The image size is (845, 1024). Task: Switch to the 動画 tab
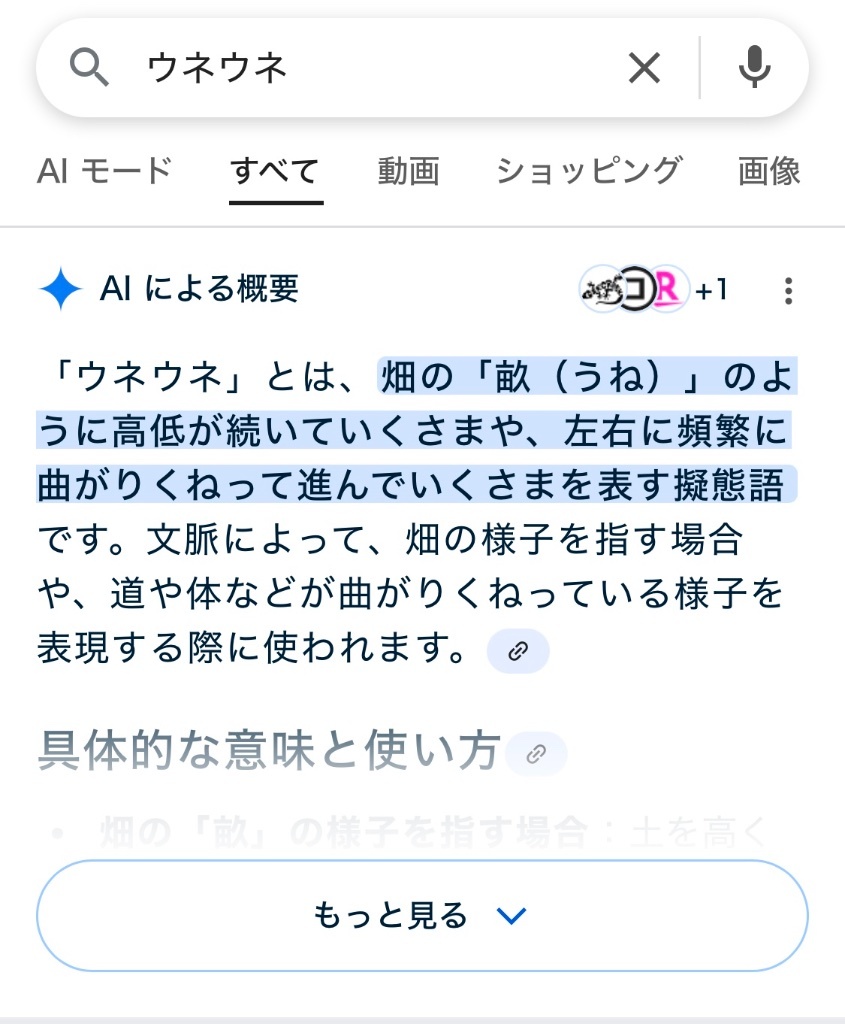(x=408, y=171)
